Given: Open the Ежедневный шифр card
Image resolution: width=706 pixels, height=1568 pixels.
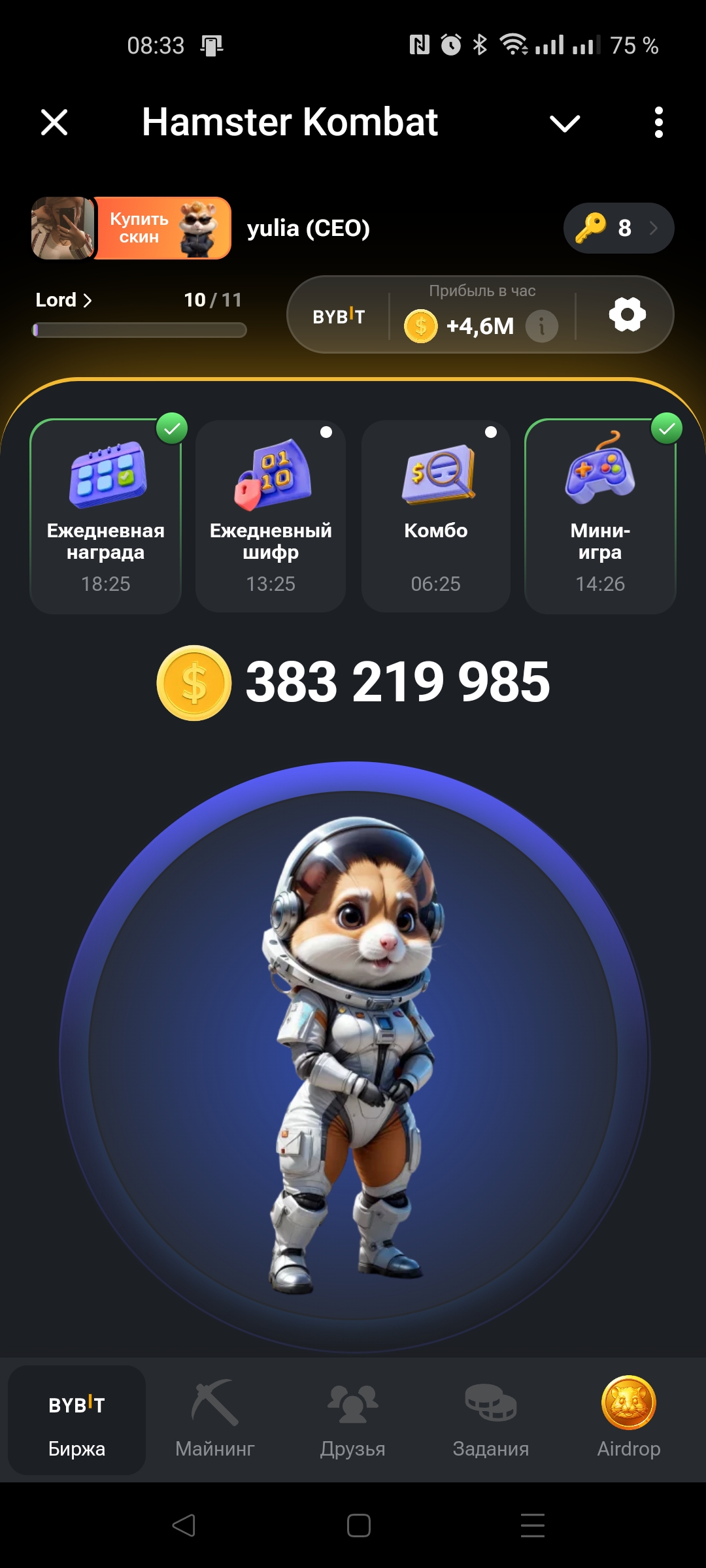Looking at the screenshot, I should [x=271, y=516].
